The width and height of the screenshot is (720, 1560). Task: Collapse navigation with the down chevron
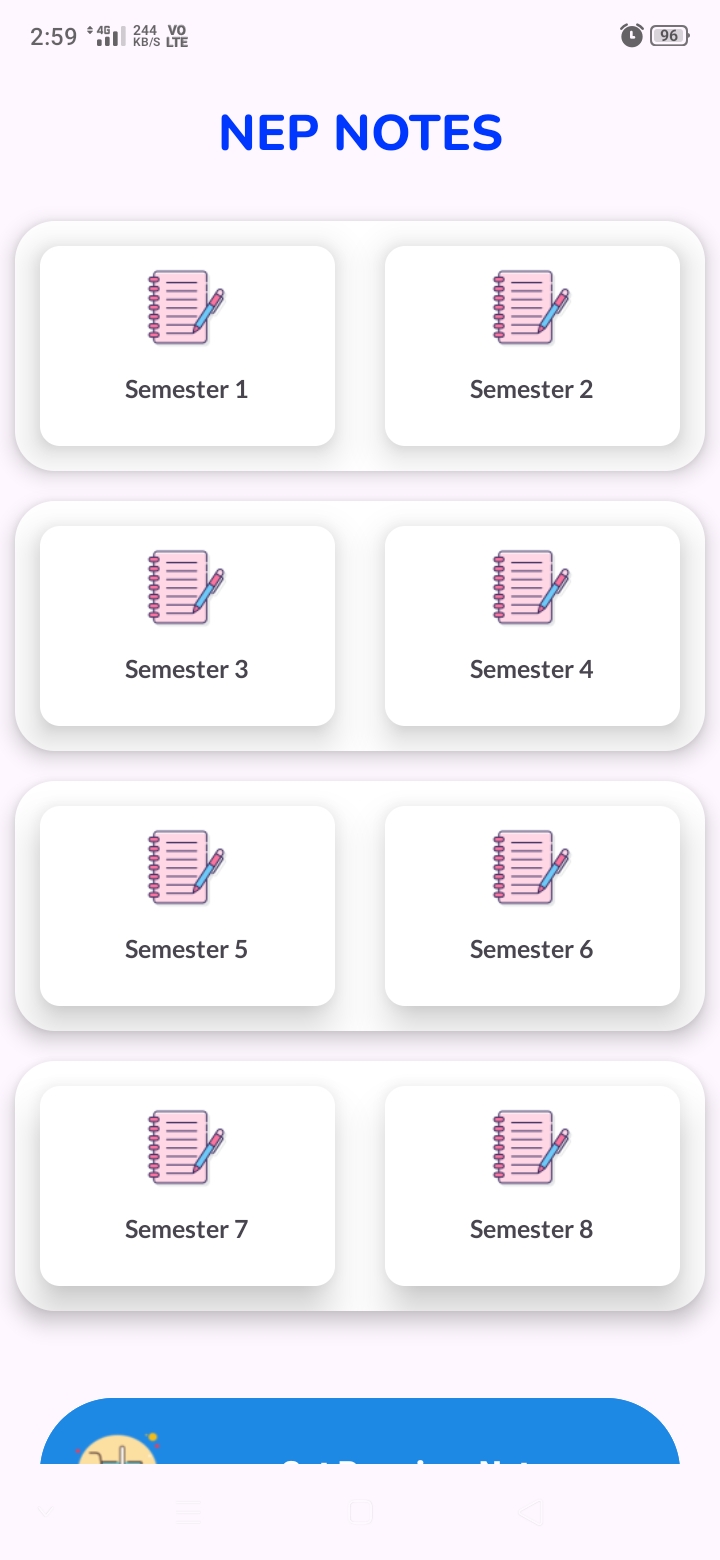44,1513
